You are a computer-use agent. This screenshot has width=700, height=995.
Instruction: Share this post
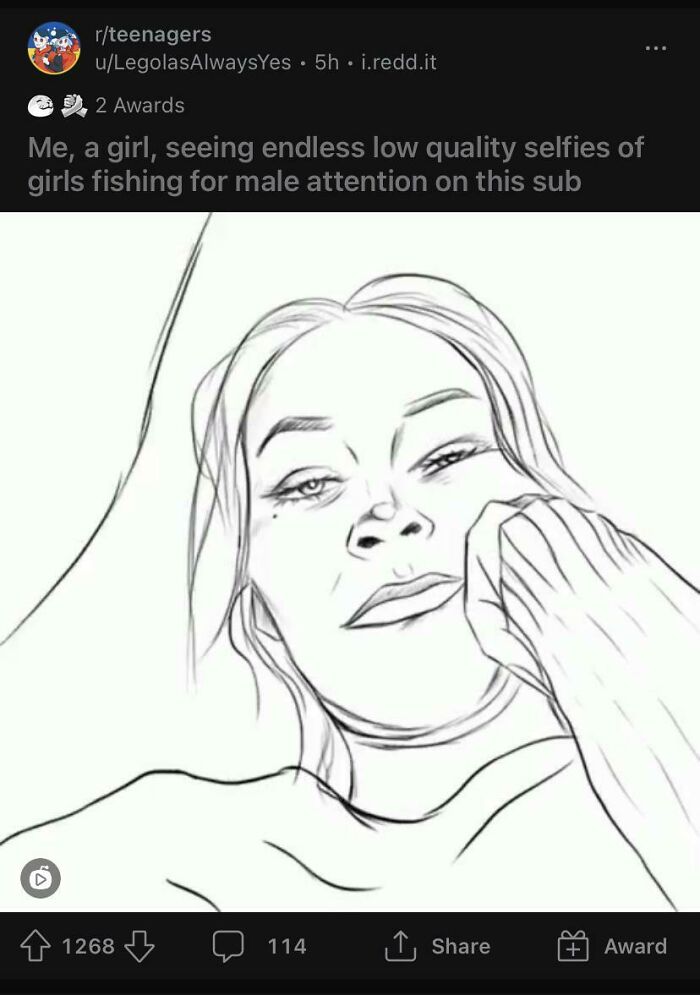pyautogui.click(x=437, y=946)
